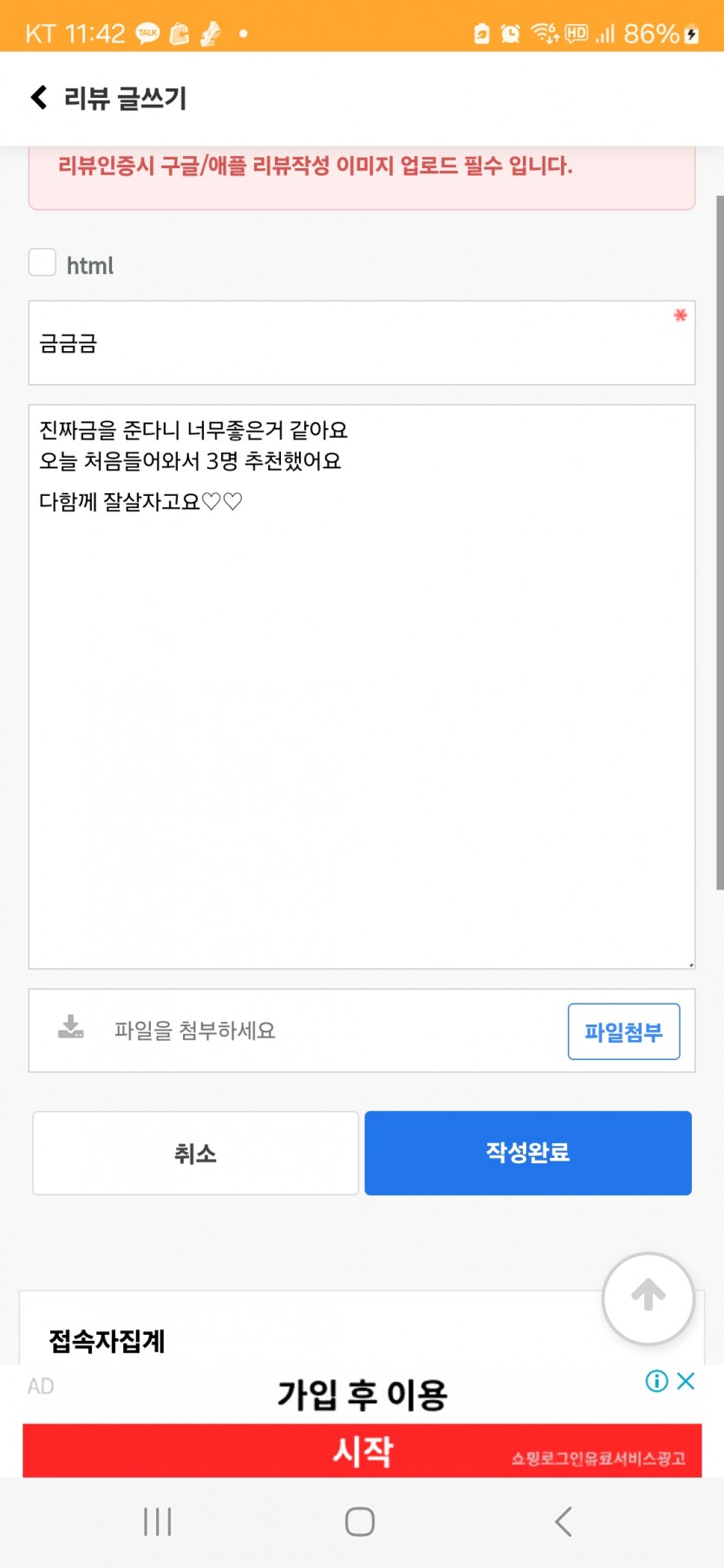Tap the review content text area
Image resolution: width=724 pixels, height=1568 pixels.
click(x=362, y=686)
